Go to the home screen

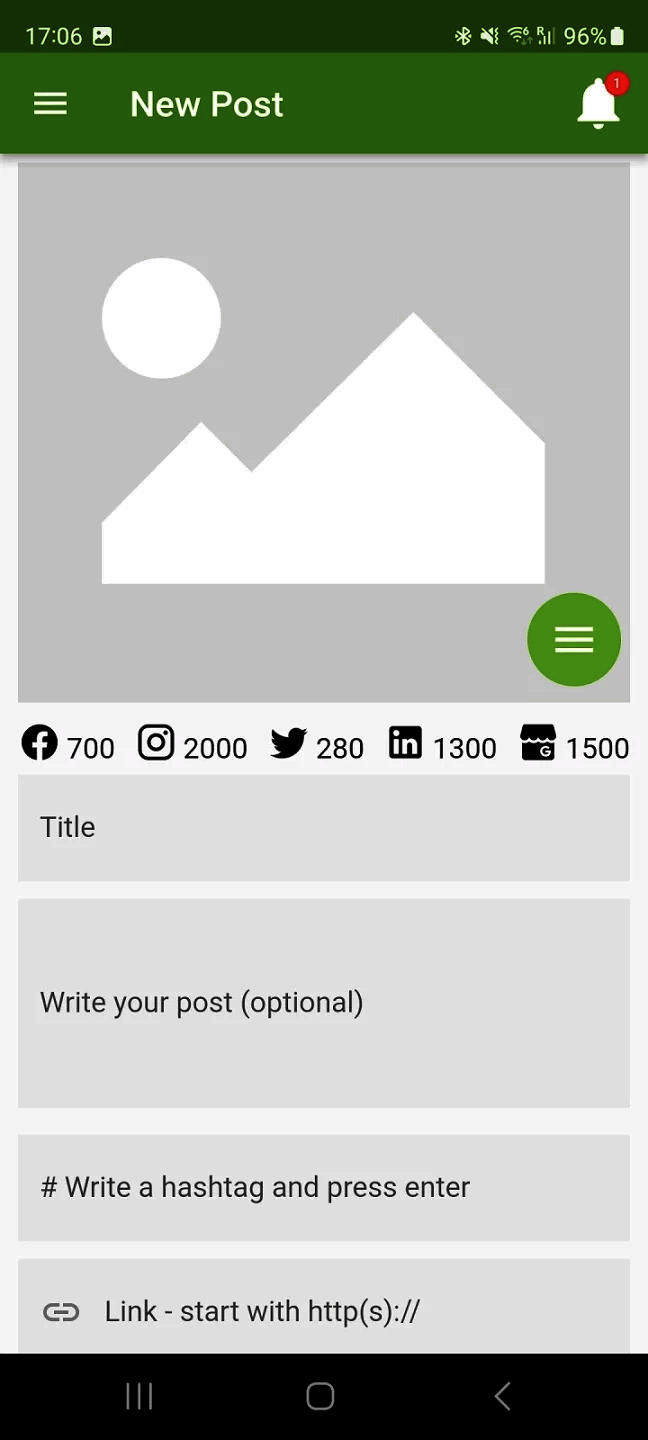[320, 1396]
